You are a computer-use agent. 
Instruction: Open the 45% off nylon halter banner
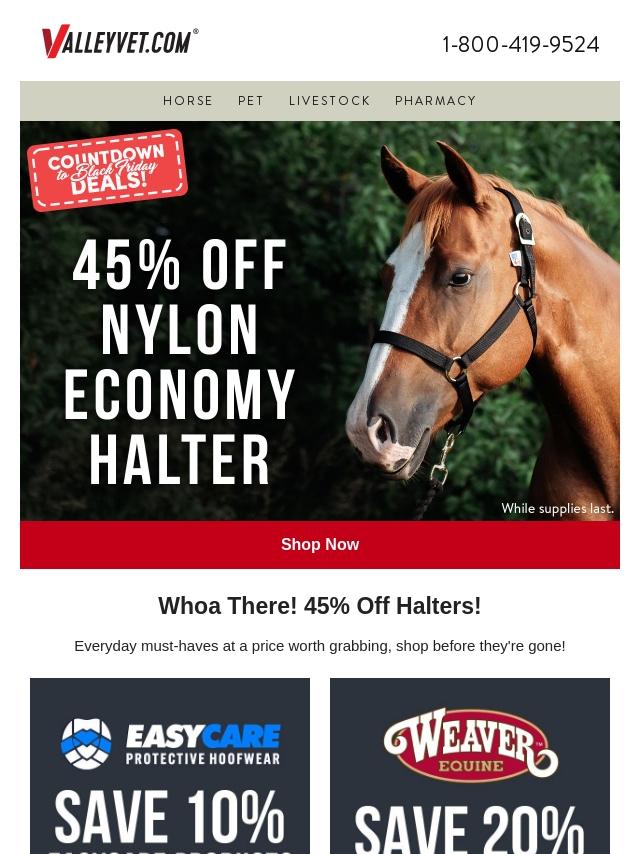coord(320,321)
